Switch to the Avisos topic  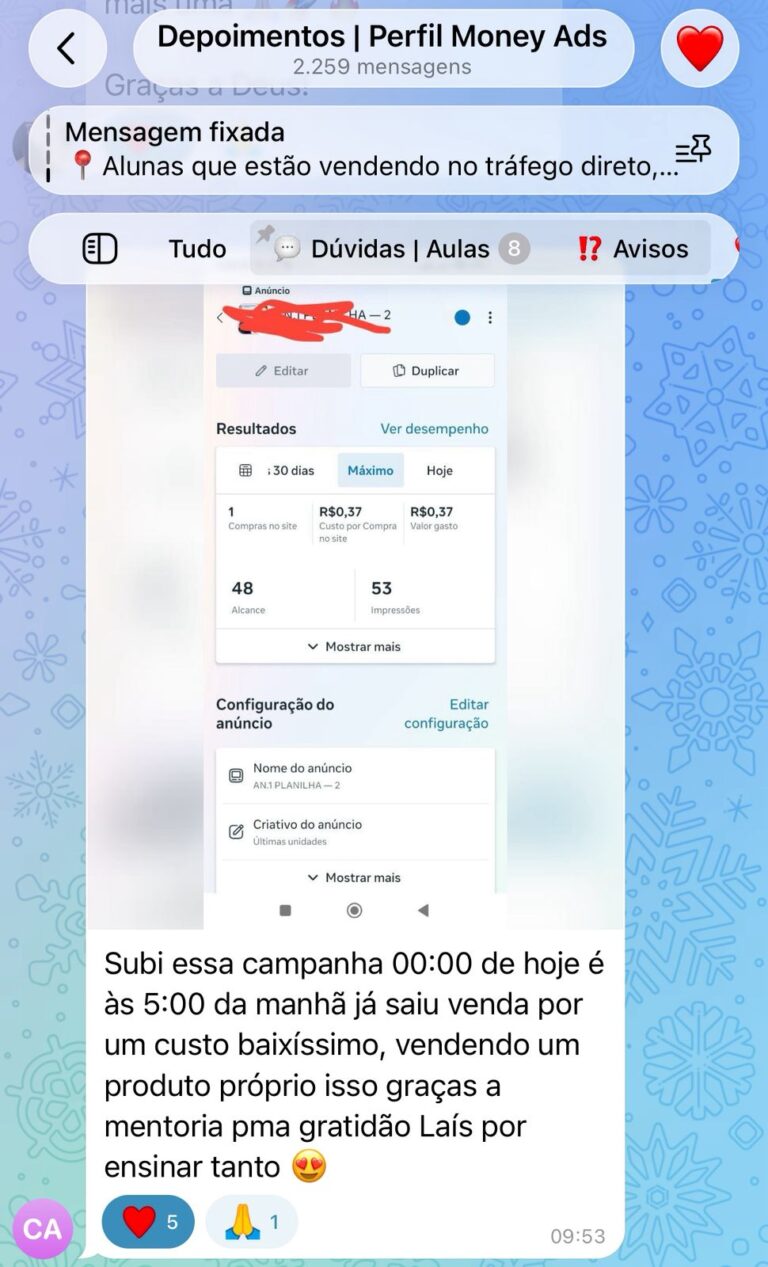coord(633,249)
